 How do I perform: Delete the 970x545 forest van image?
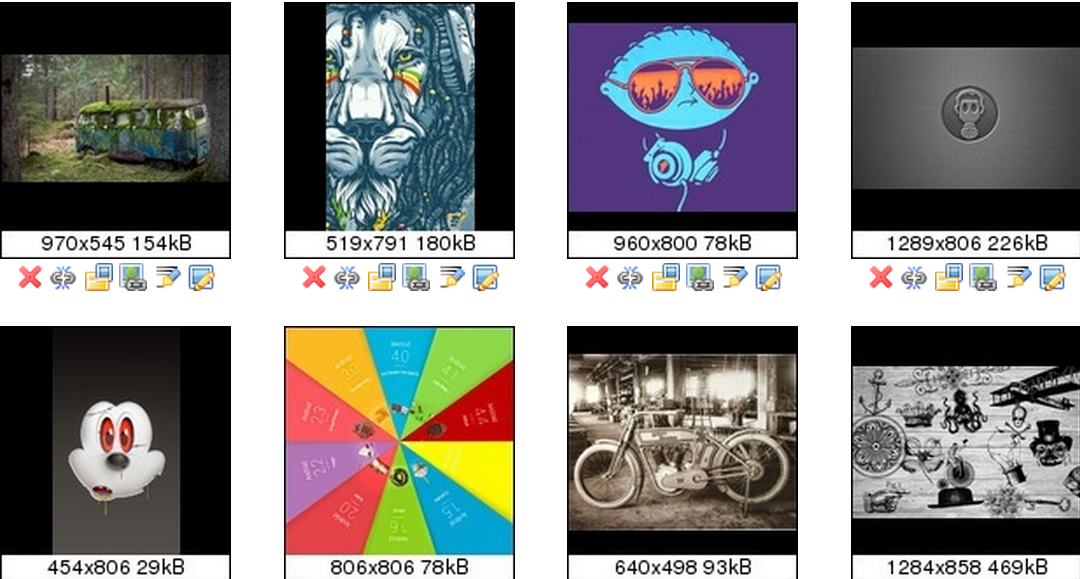tap(30, 277)
